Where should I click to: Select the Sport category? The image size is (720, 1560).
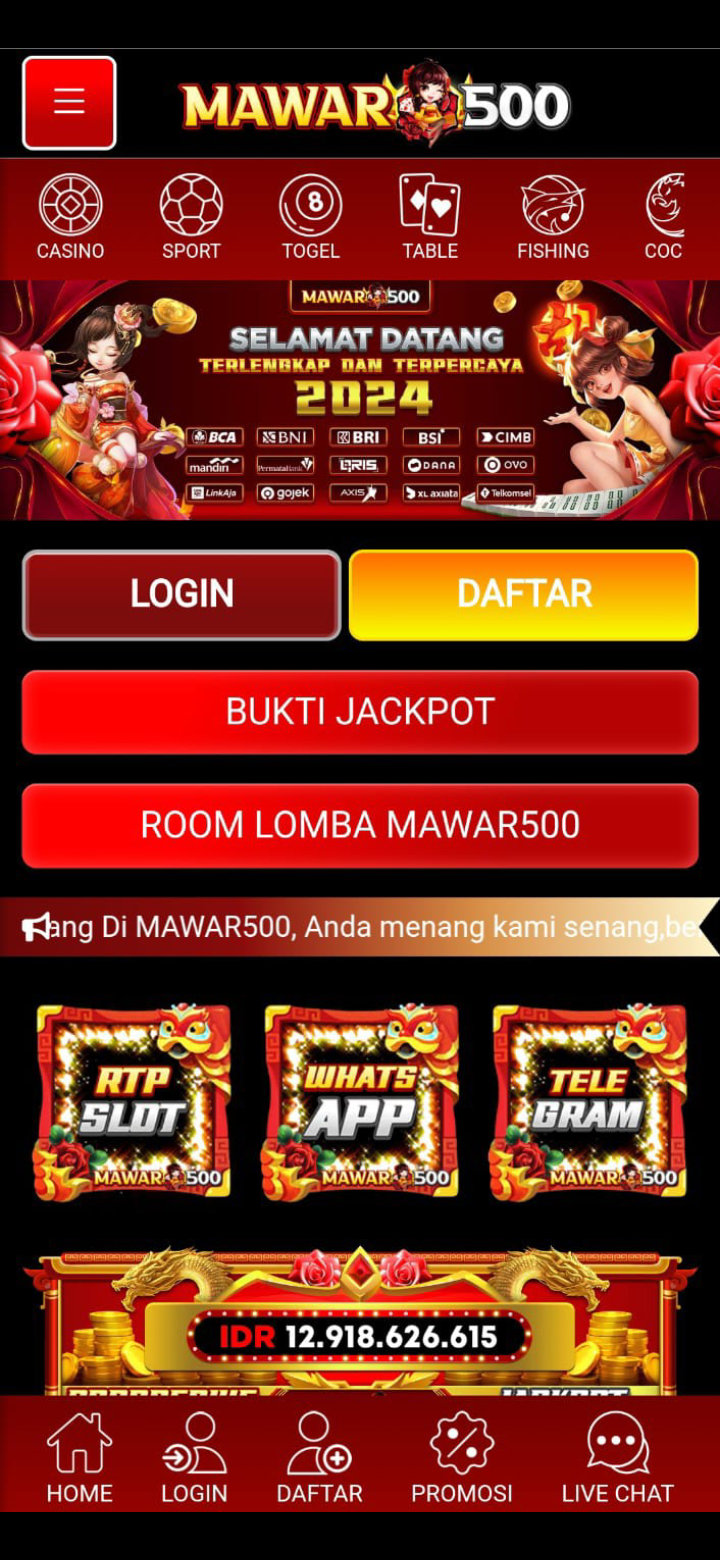click(x=190, y=217)
